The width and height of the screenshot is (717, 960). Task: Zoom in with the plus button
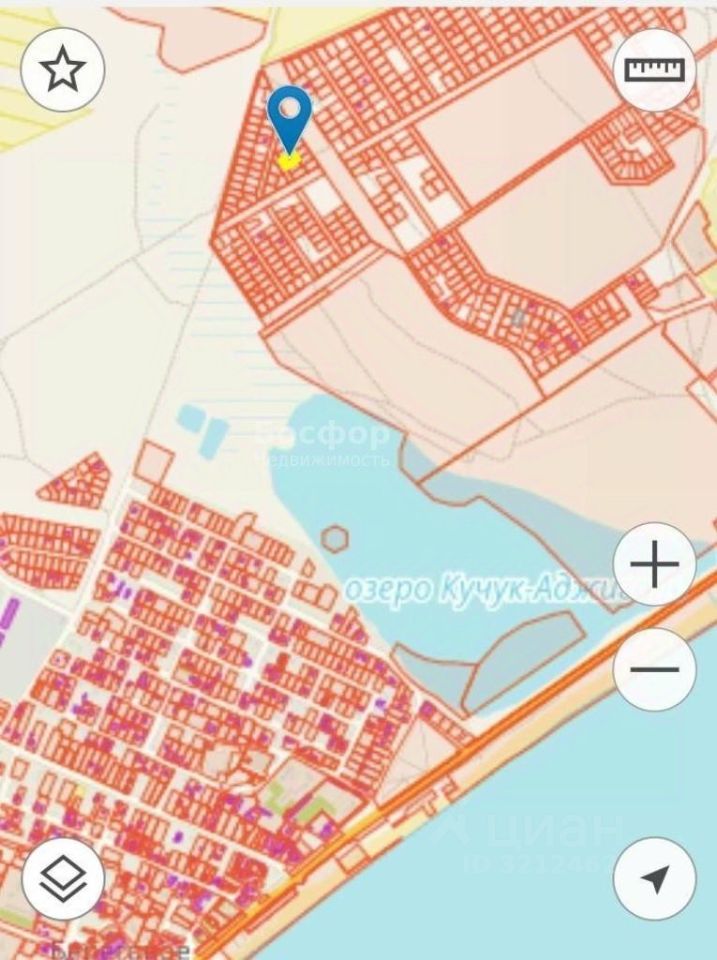point(654,566)
